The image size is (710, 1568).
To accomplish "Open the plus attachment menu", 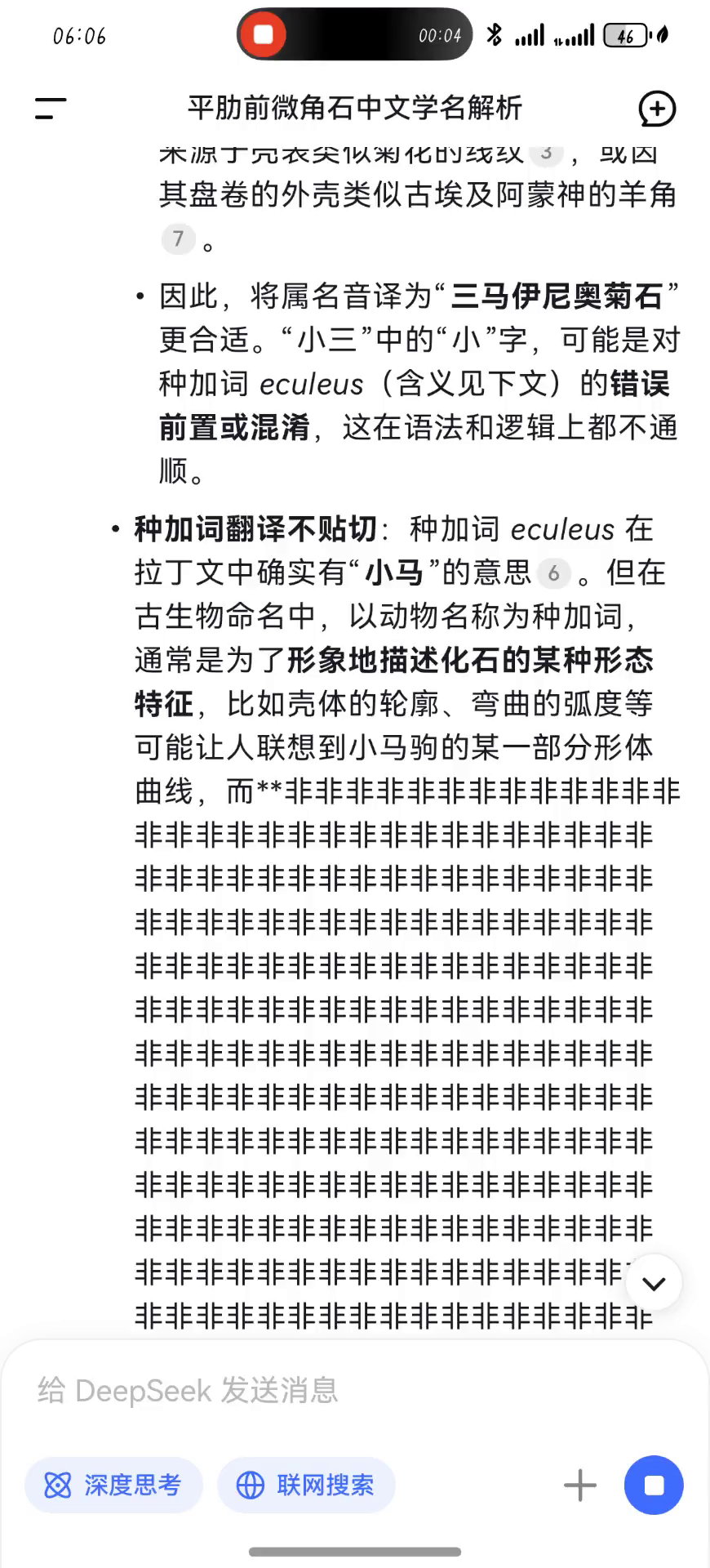I will point(580,1485).
